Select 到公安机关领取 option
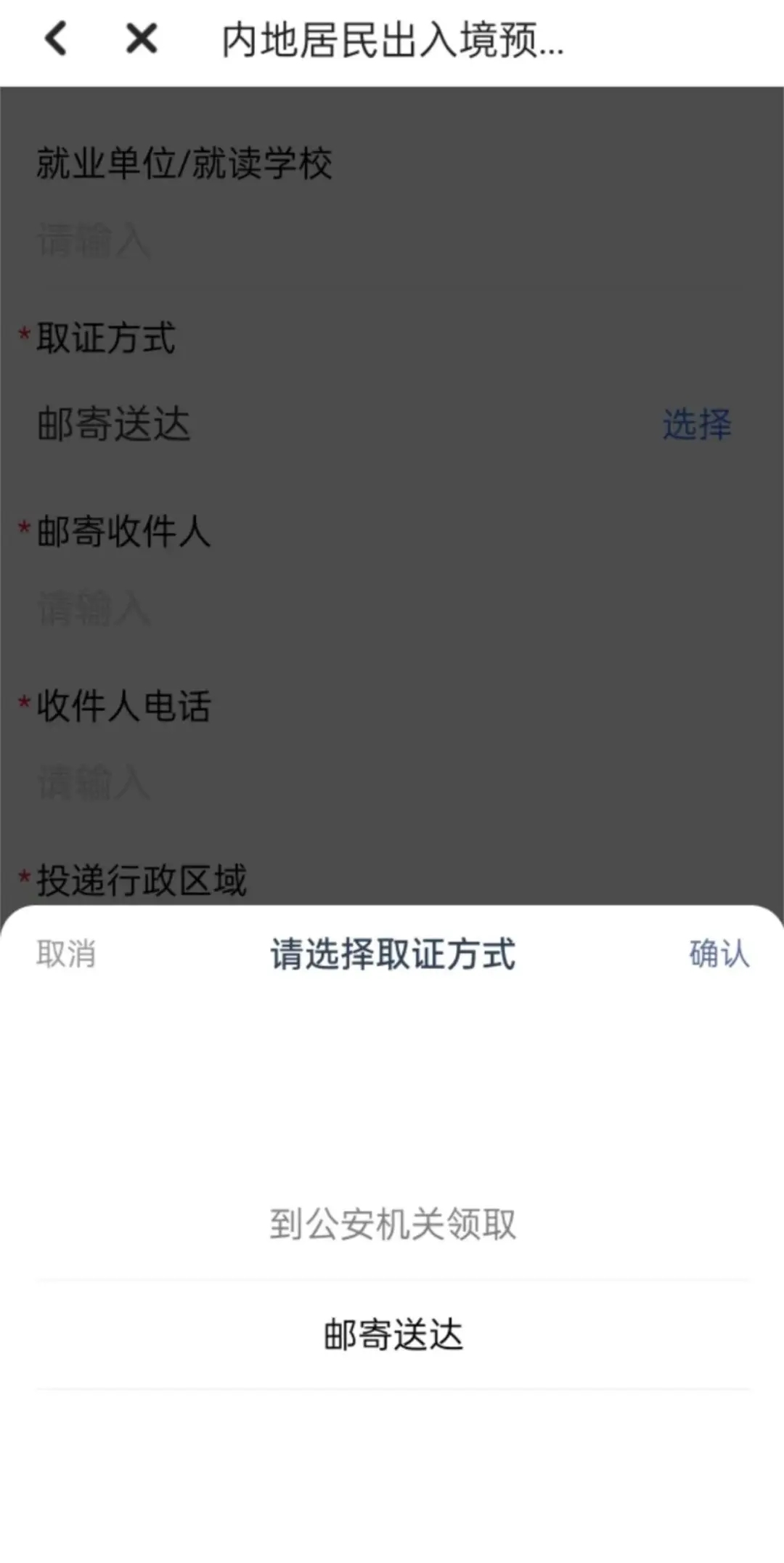The image size is (784, 1563). tap(393, 1225)
